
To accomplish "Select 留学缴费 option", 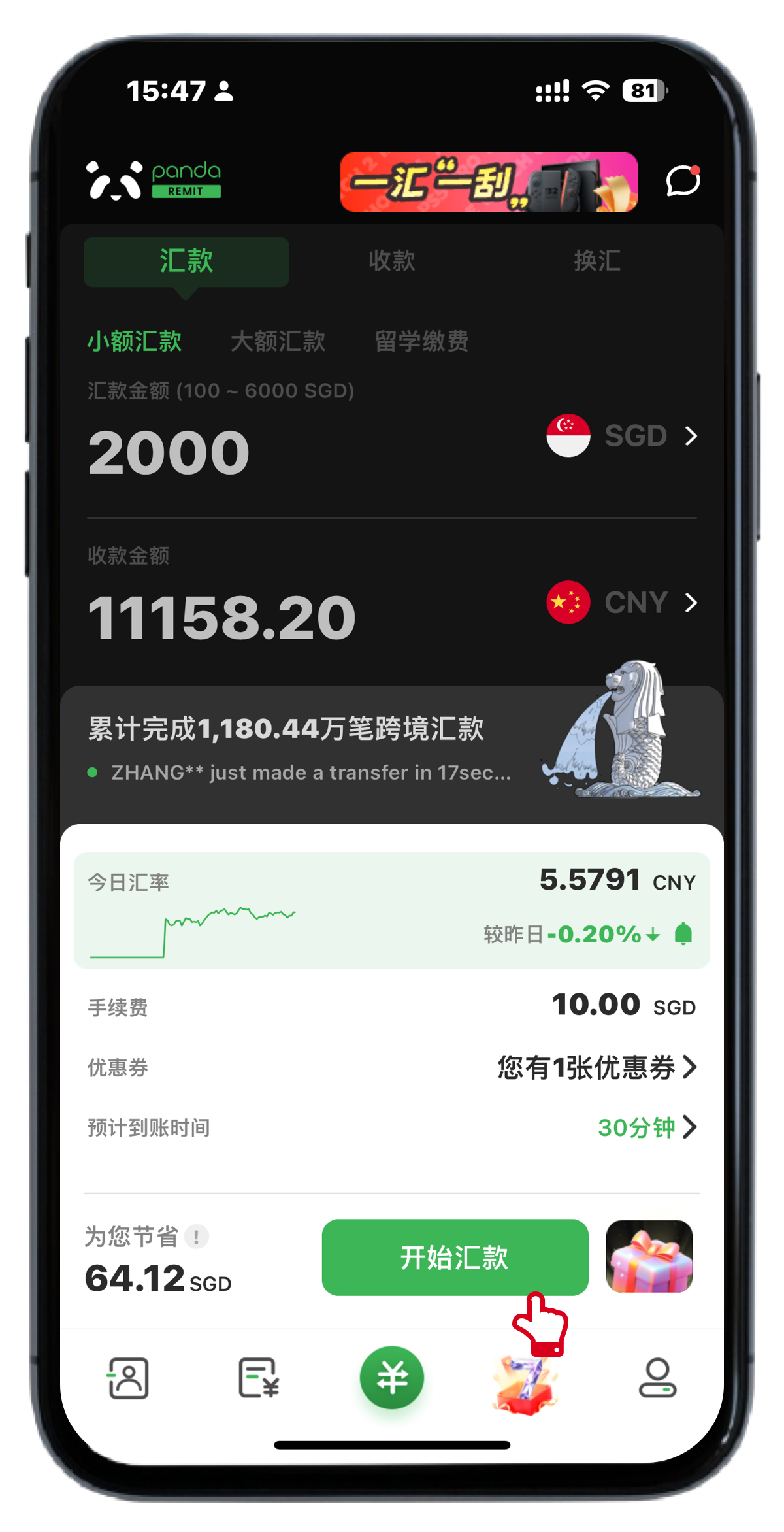I will [421, 341].
